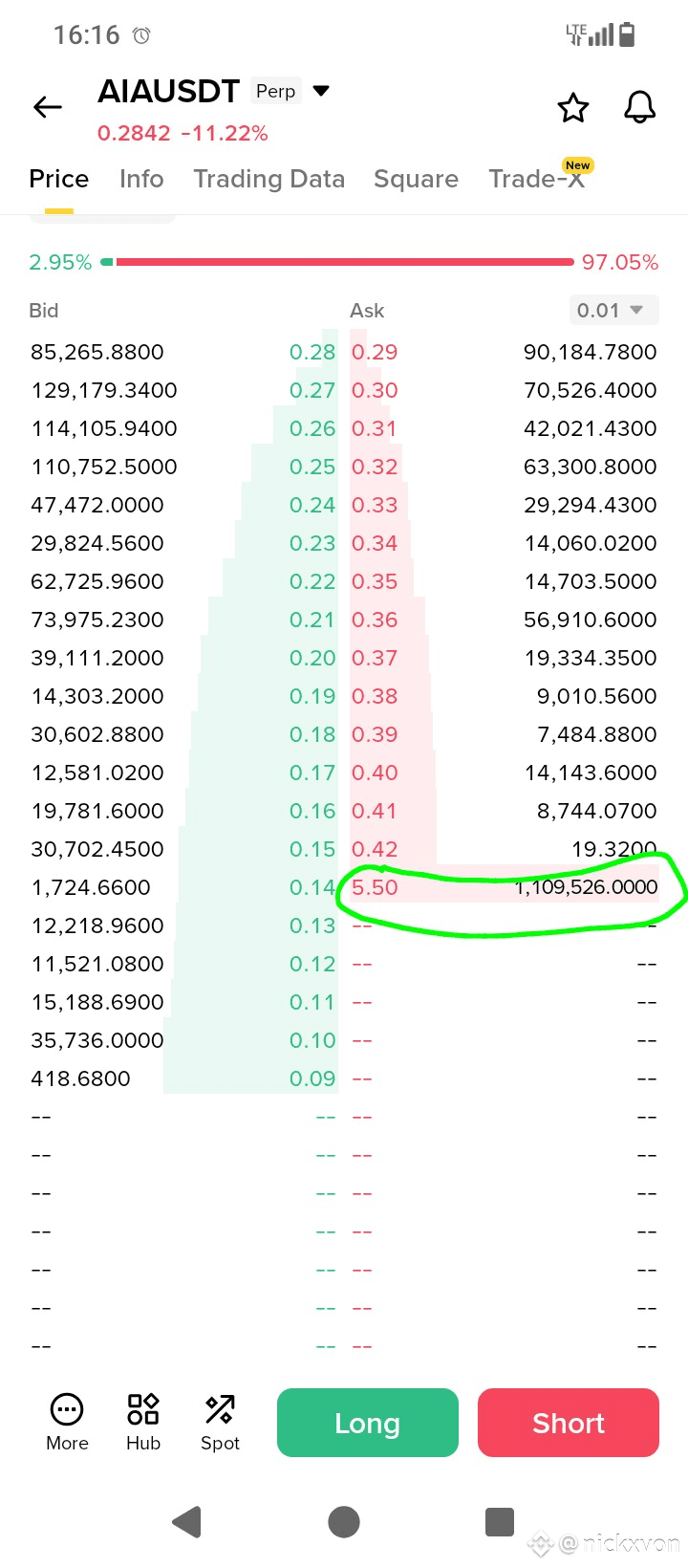This screenshot has width=688, height=1568.
Task: Go back using the top-left arrow
Action: (48, 107)
